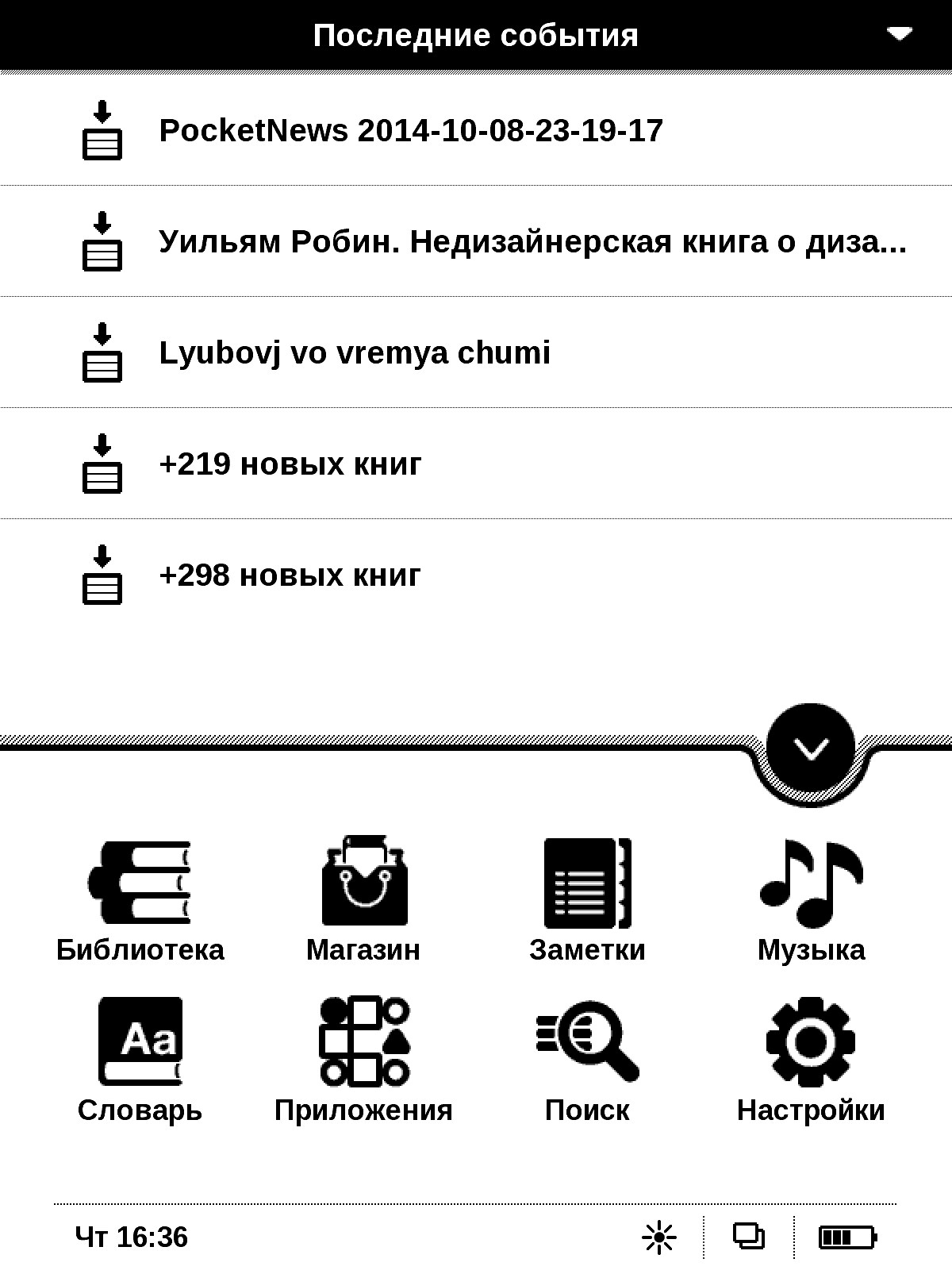Open Lyubovj vo vremya chumi
Image resolution: width=952 pixels, height=1270 pixels.
click(x=355, y=352)
